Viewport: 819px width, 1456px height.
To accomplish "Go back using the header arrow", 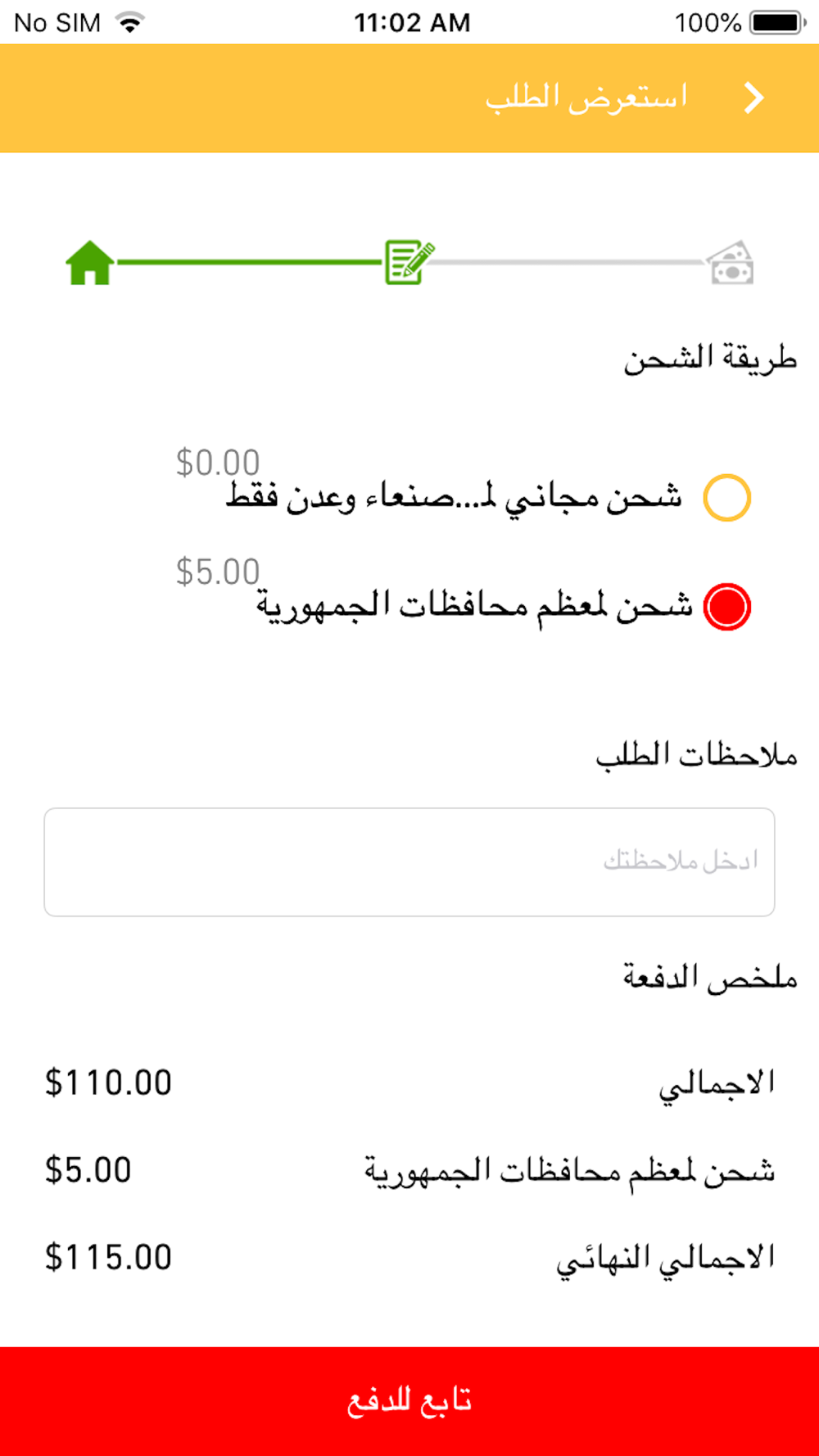I will coord(753,98).
